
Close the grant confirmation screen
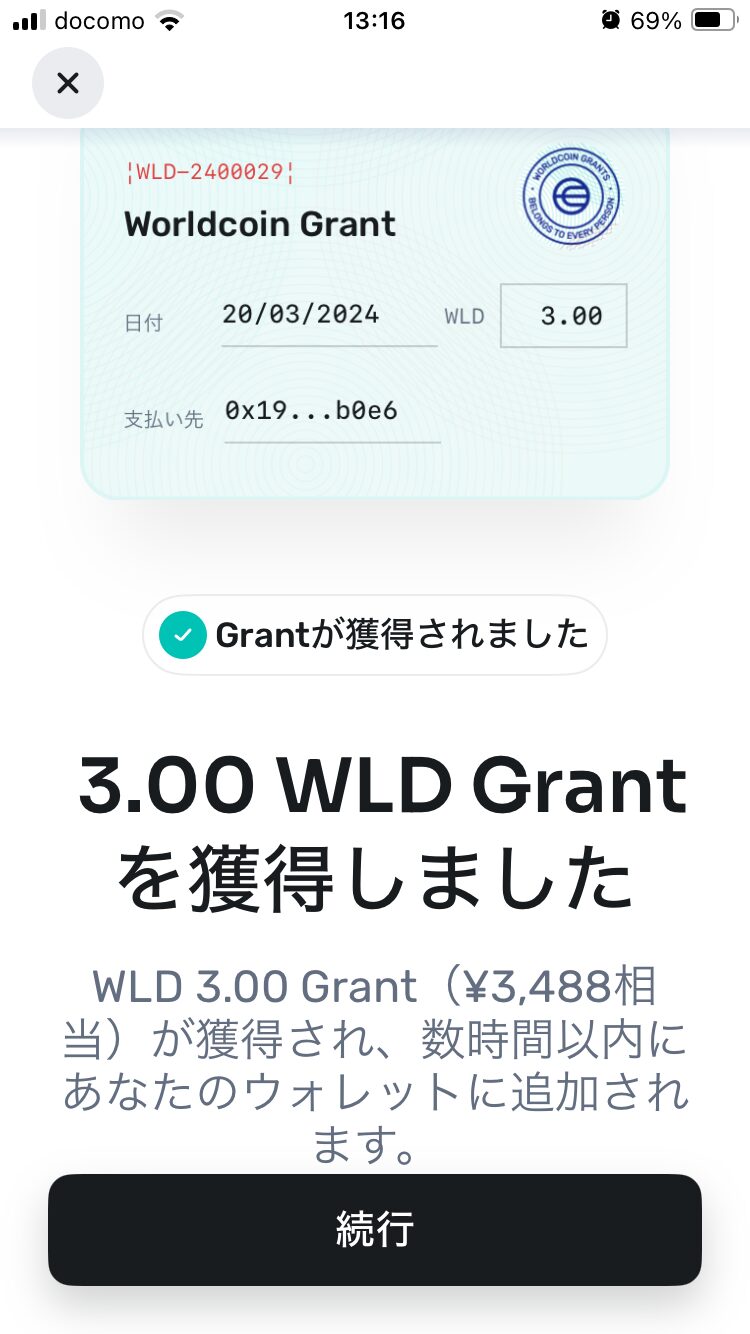coord(68,83)
